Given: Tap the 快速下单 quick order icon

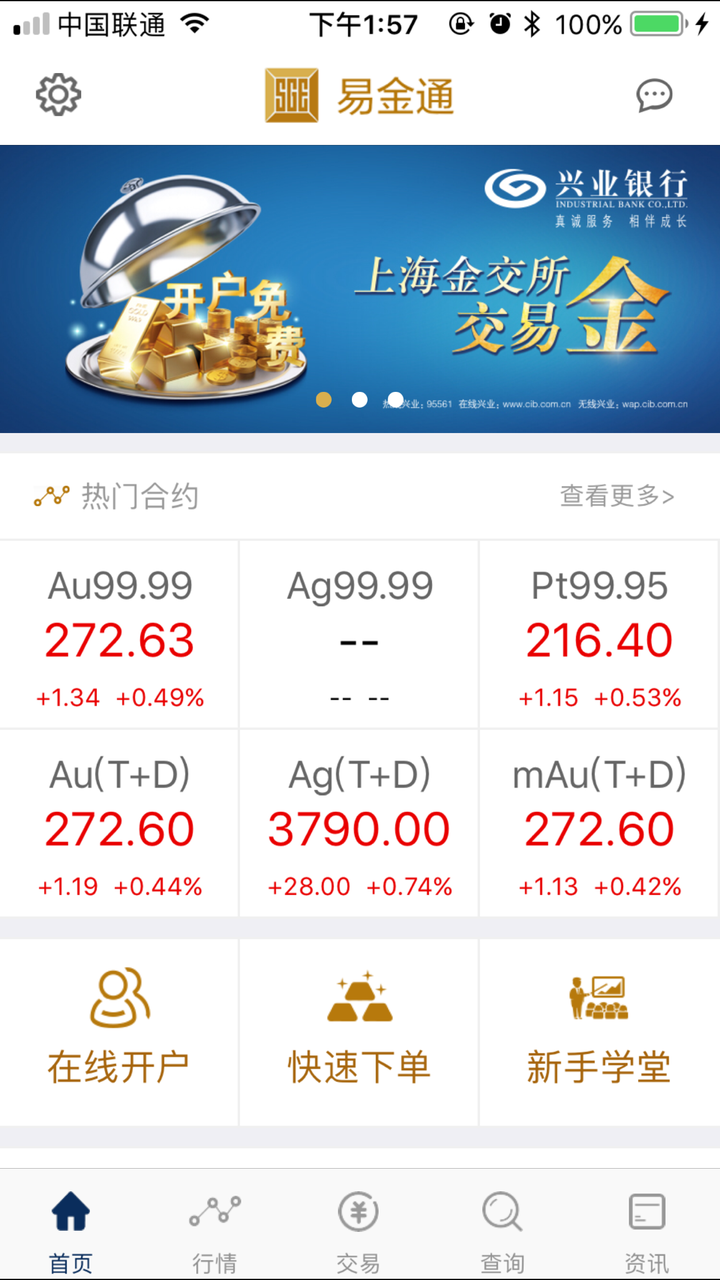Looking at the screenshot, I should (358, 1030).
